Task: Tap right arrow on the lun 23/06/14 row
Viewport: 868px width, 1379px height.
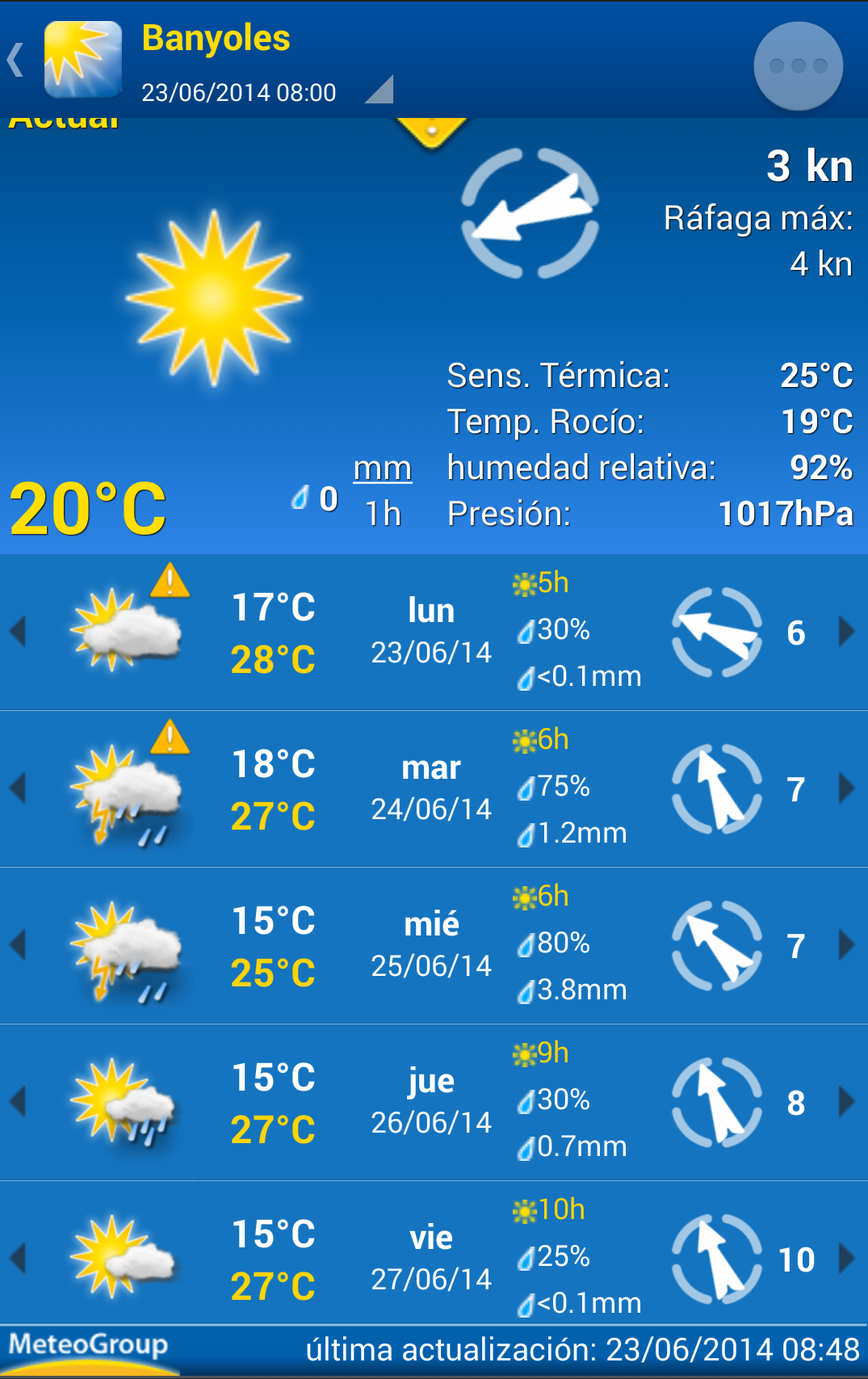Action: coord(846,632)
